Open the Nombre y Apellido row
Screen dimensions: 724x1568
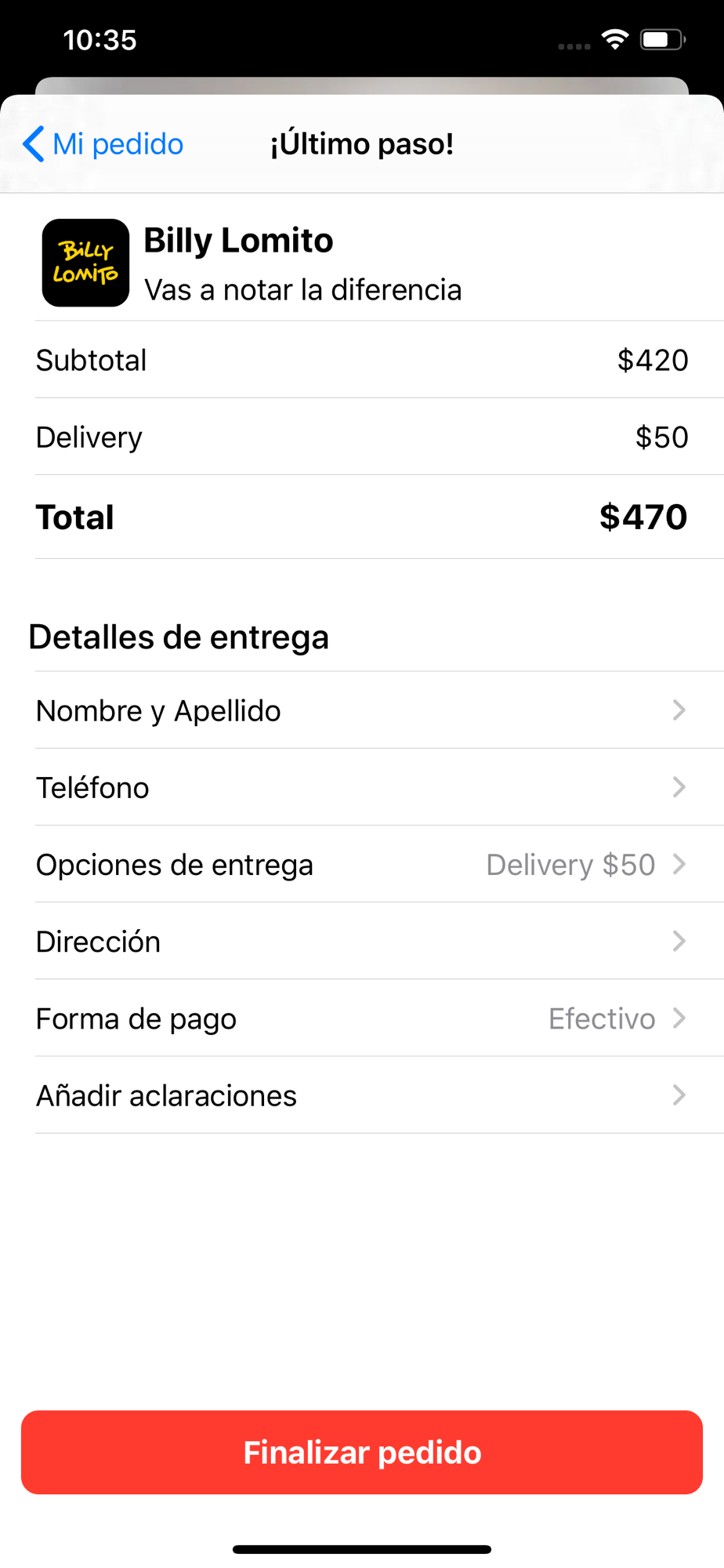[x=362, y=710]
